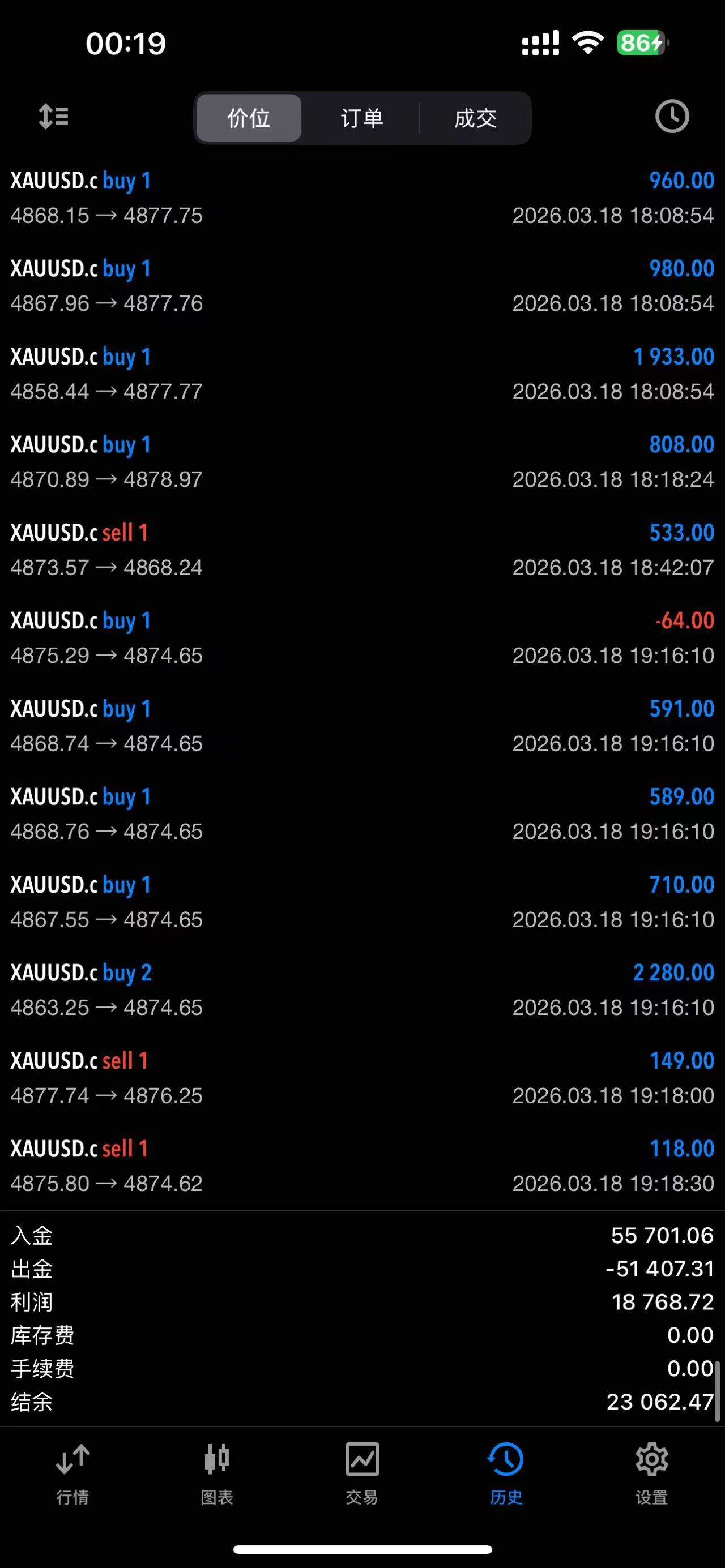Open the 行情 tab

[x=72, y=1473]
